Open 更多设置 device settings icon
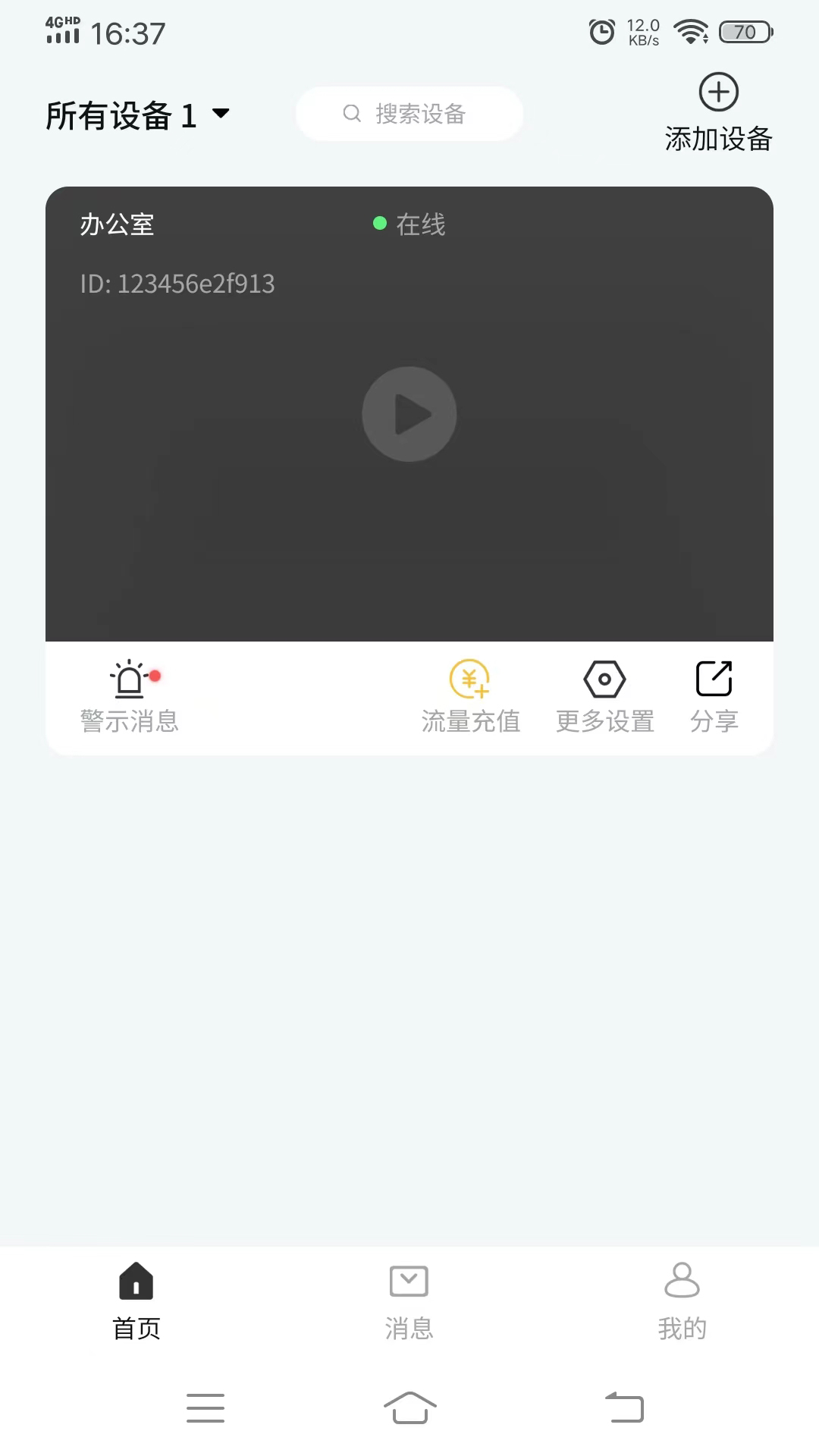819x1456 pixels. point(604,679)
